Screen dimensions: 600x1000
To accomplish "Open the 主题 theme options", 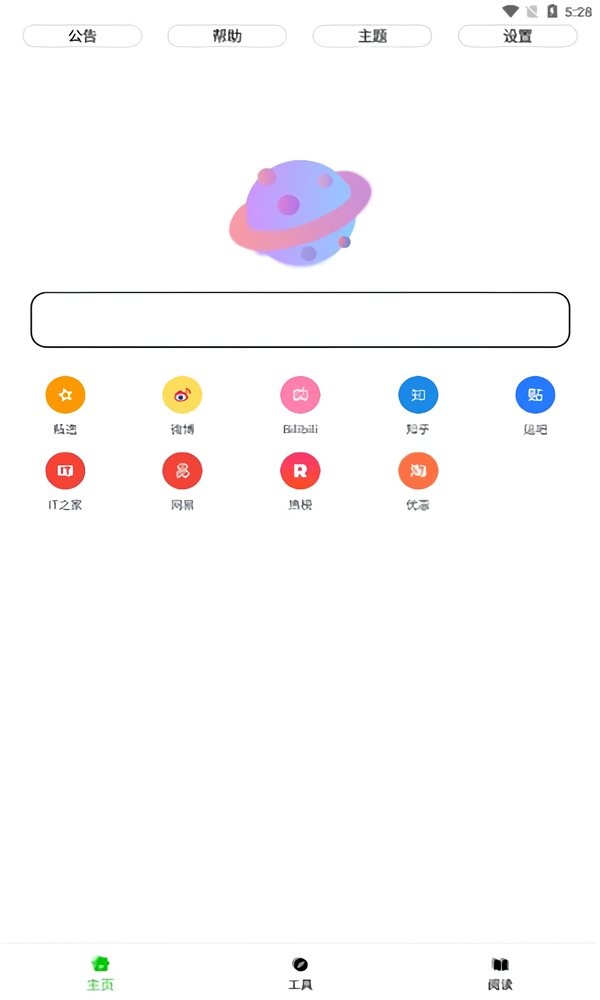I will point(372,36).
